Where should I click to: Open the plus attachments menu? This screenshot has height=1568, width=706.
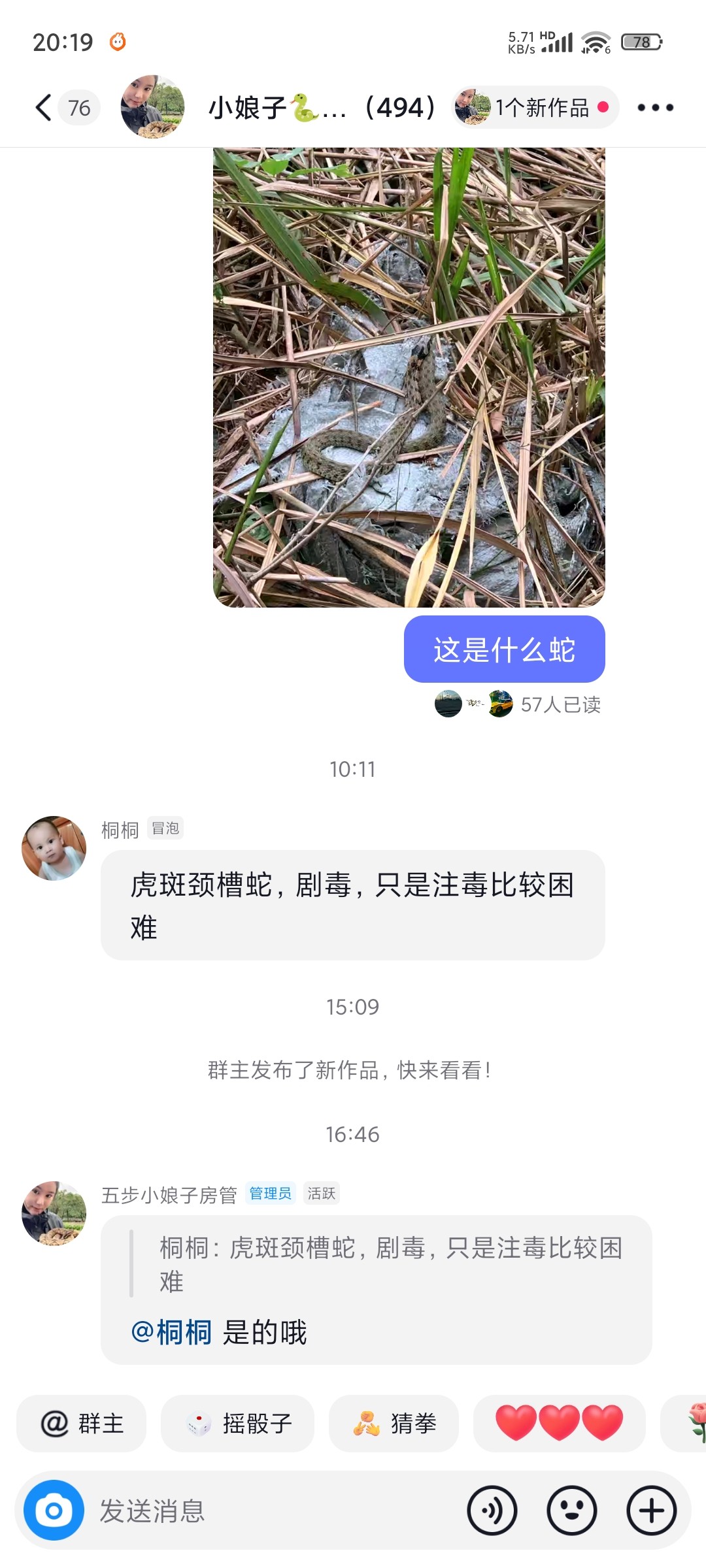click(651, 1511)
